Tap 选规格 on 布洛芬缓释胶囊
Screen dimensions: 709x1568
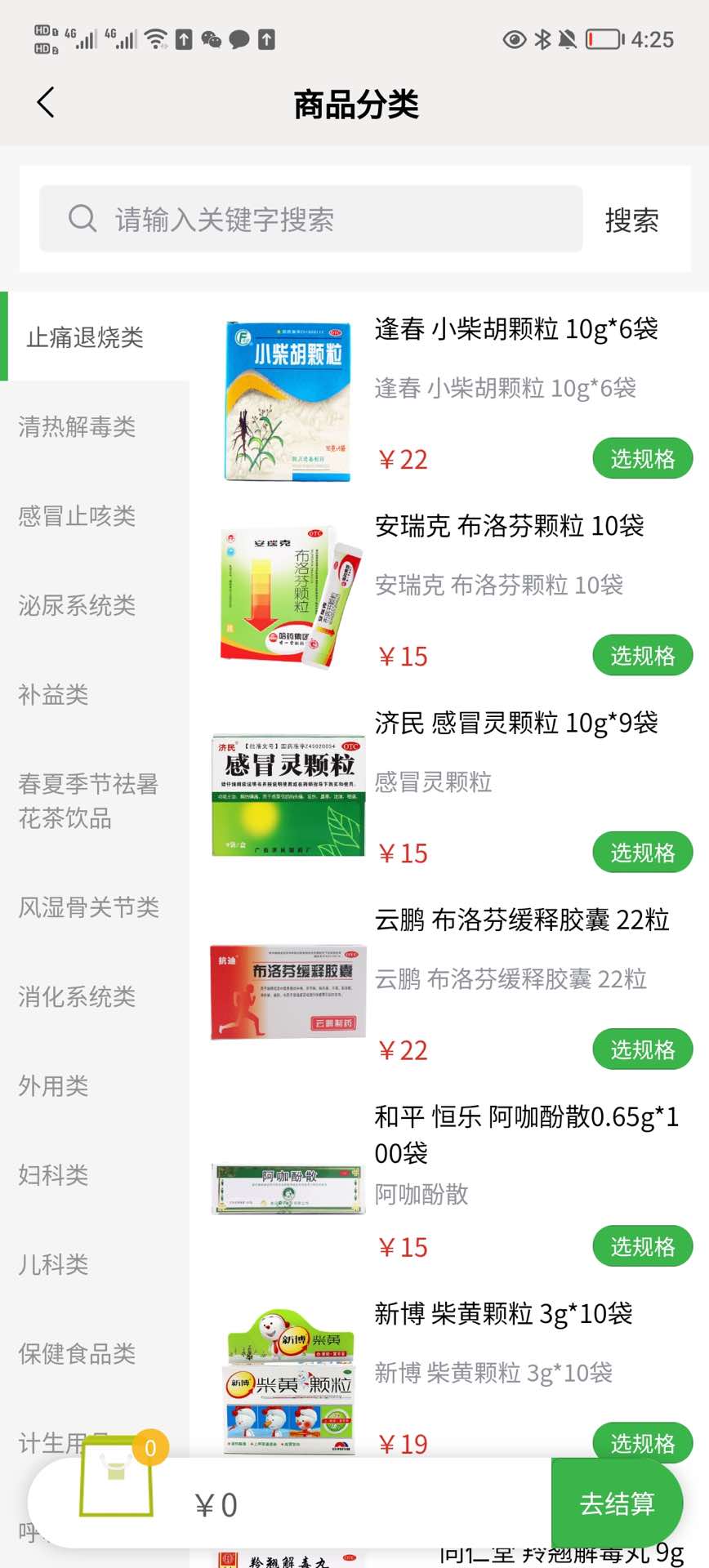coord(642,1049)
